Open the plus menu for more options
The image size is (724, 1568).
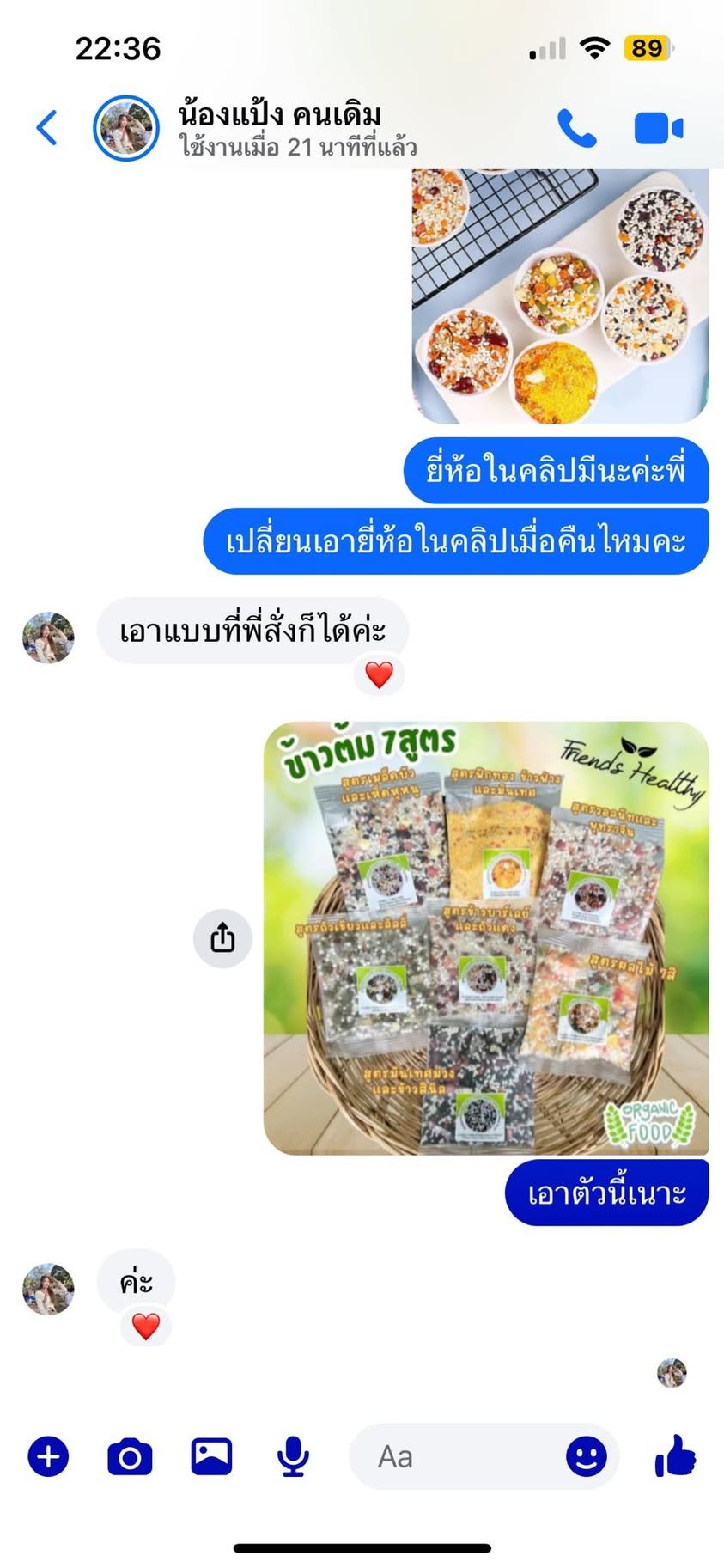(x=49, y=1456)
